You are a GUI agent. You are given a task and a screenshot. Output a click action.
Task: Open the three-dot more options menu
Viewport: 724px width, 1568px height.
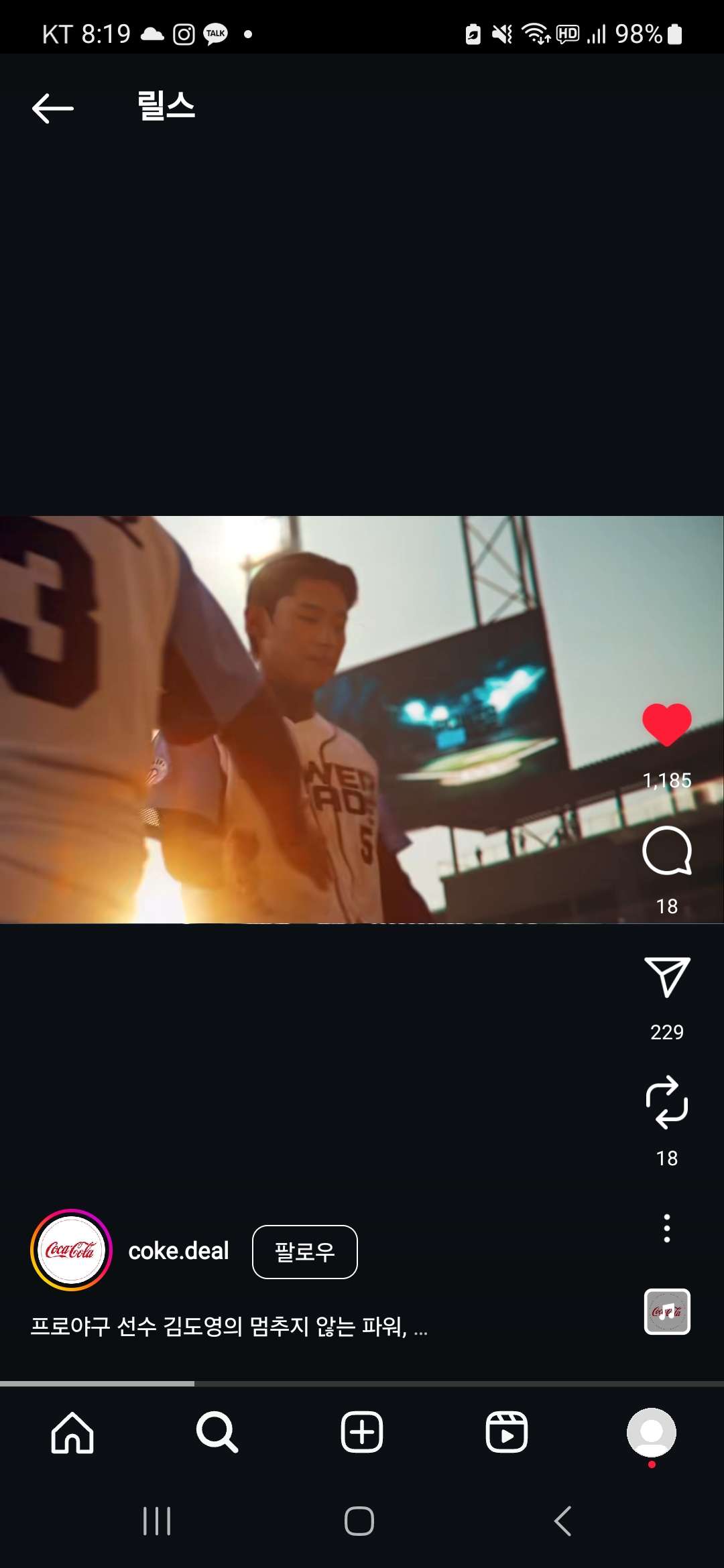pos(666,1228)
